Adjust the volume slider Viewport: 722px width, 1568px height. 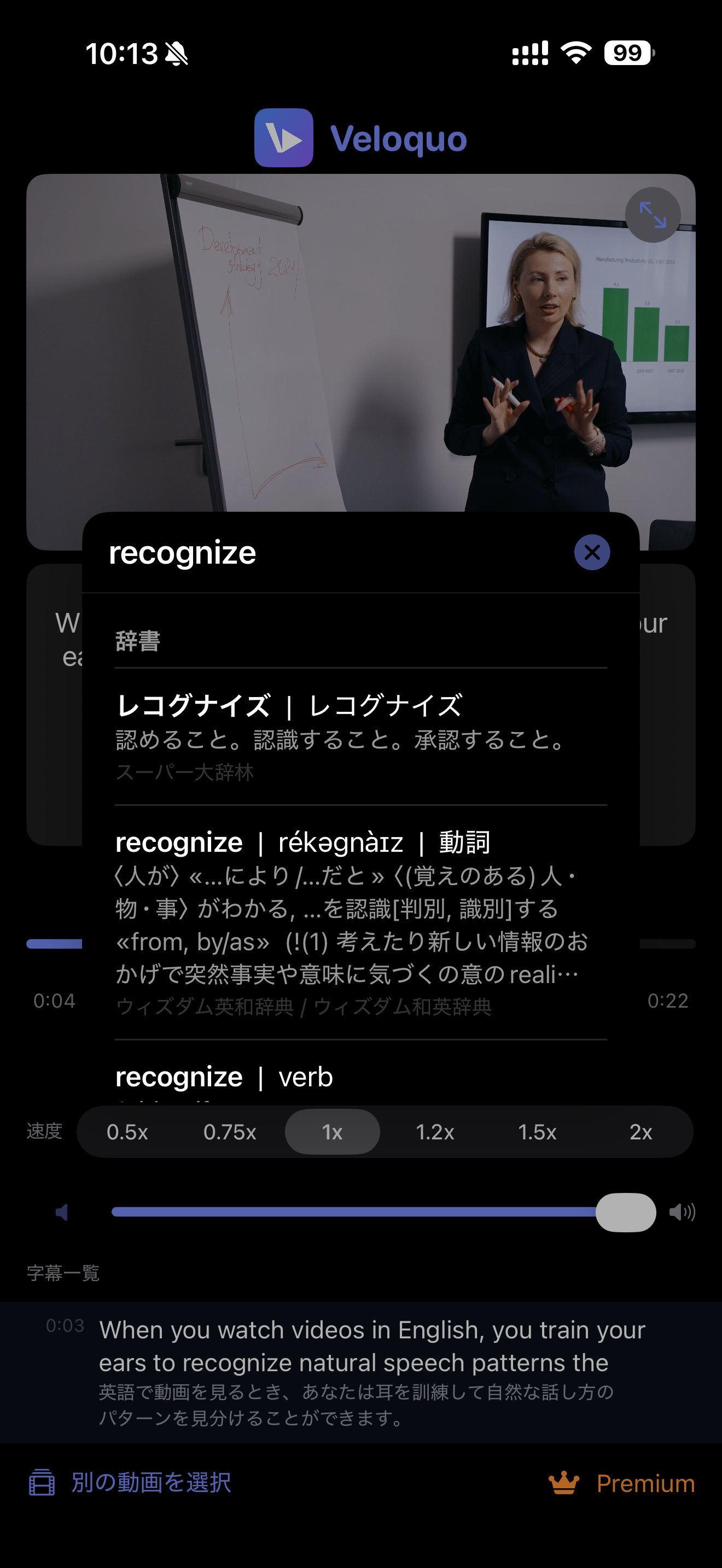625,1213
